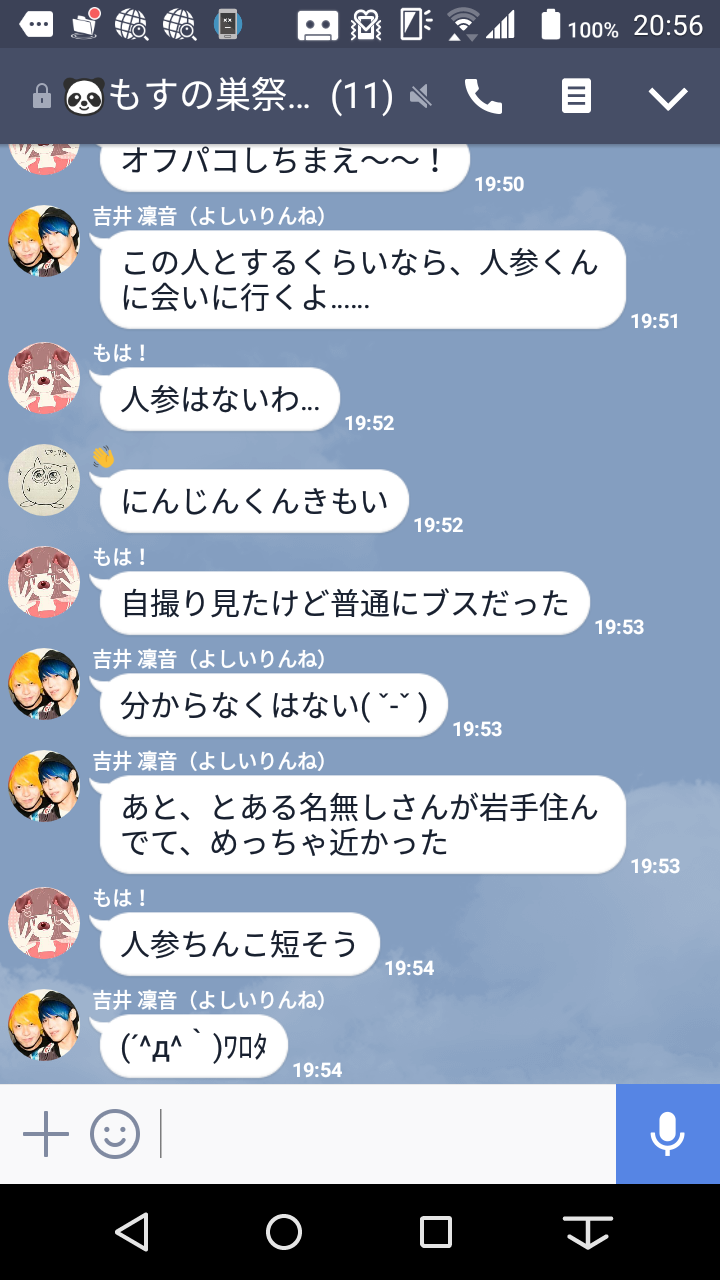Open the attachment plus menu

46,1134
